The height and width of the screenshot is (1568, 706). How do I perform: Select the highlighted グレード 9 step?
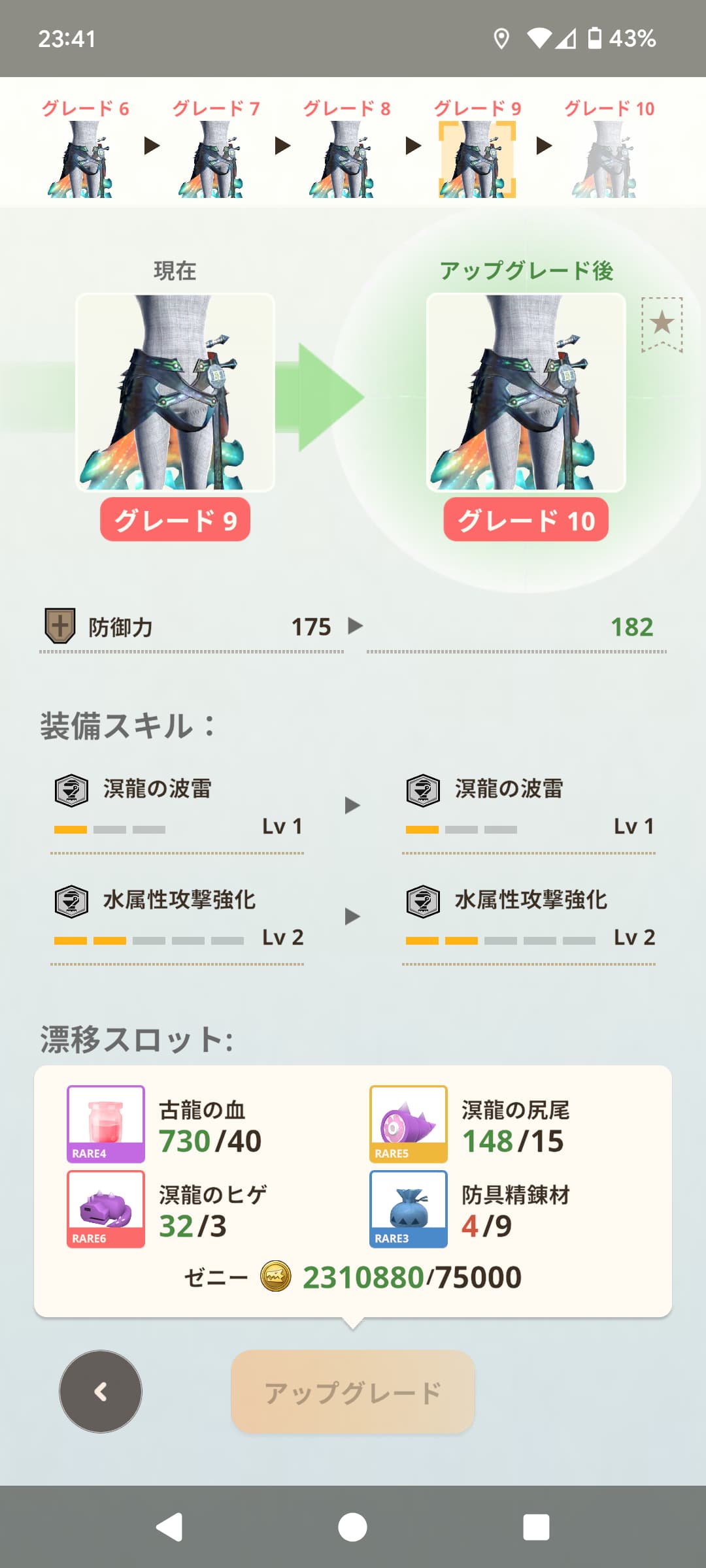coord(477,148)
